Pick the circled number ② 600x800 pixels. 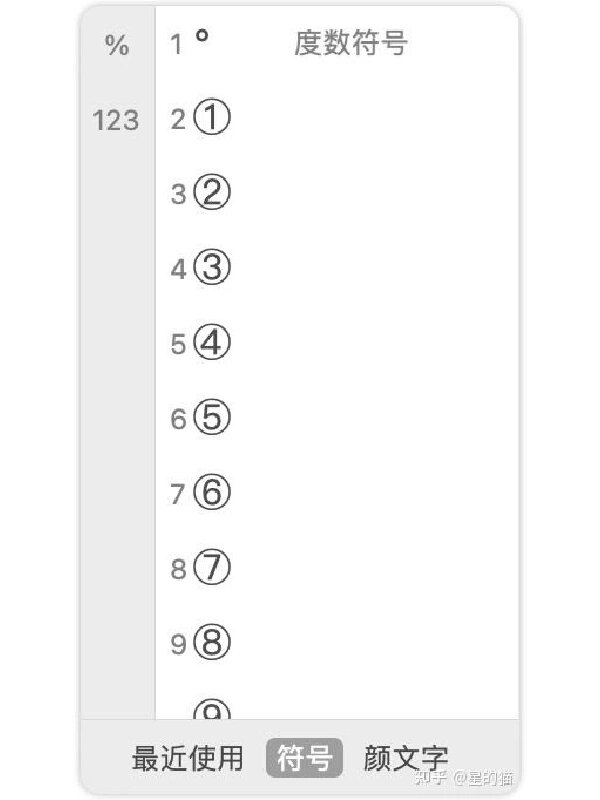pyautogui.click(x=211, y=193)
